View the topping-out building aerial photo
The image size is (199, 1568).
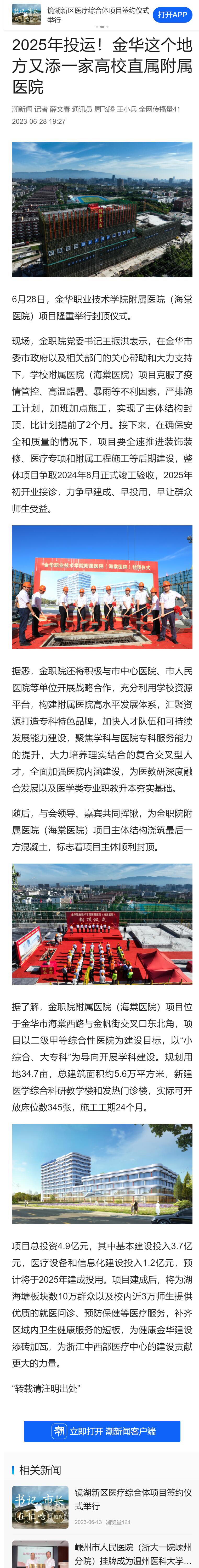coord(102,209)
